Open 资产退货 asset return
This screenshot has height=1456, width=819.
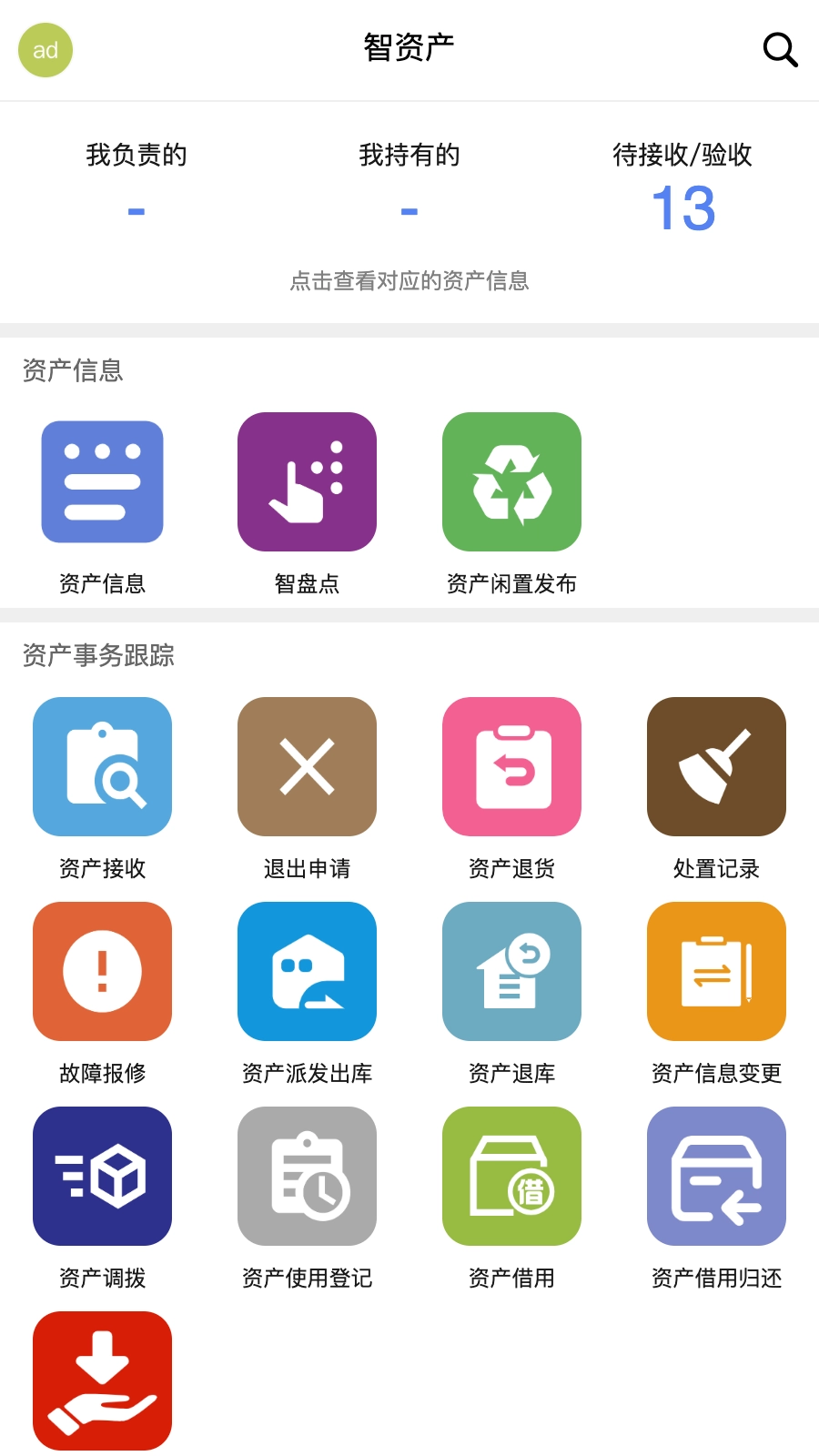511,766
